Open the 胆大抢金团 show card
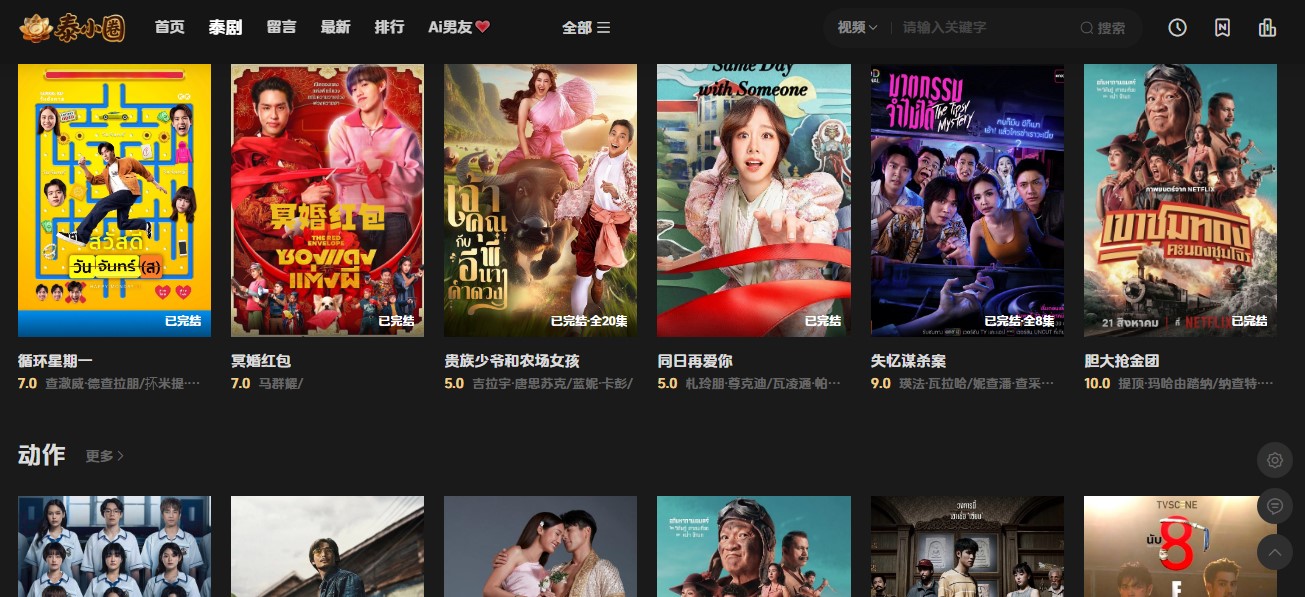This screenshot has width=1305, height=597. point(1180,200)
